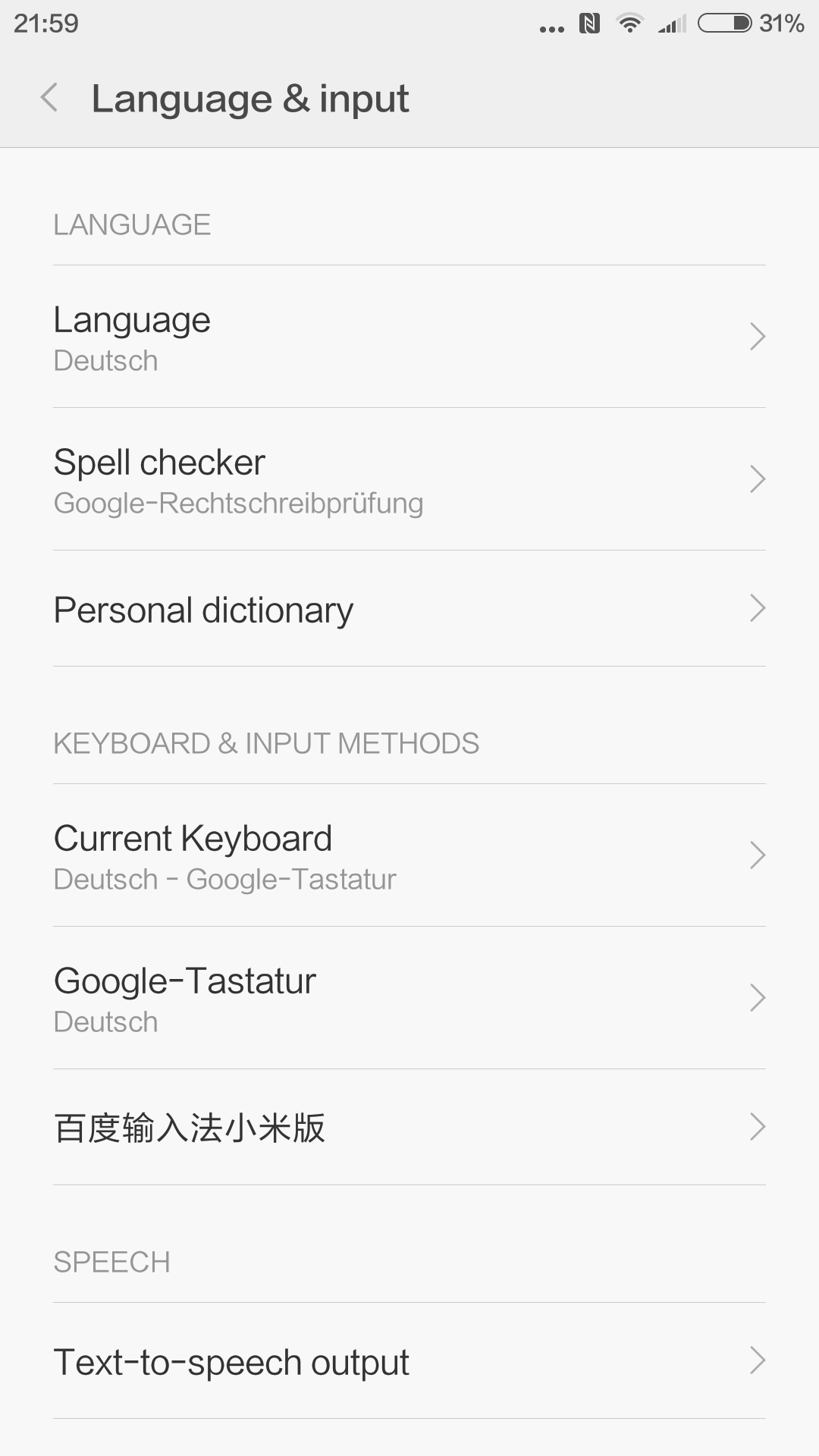This screenshot has width=819, height=1456.
Task: Open Personal dictionary
Action: point(409,609)
